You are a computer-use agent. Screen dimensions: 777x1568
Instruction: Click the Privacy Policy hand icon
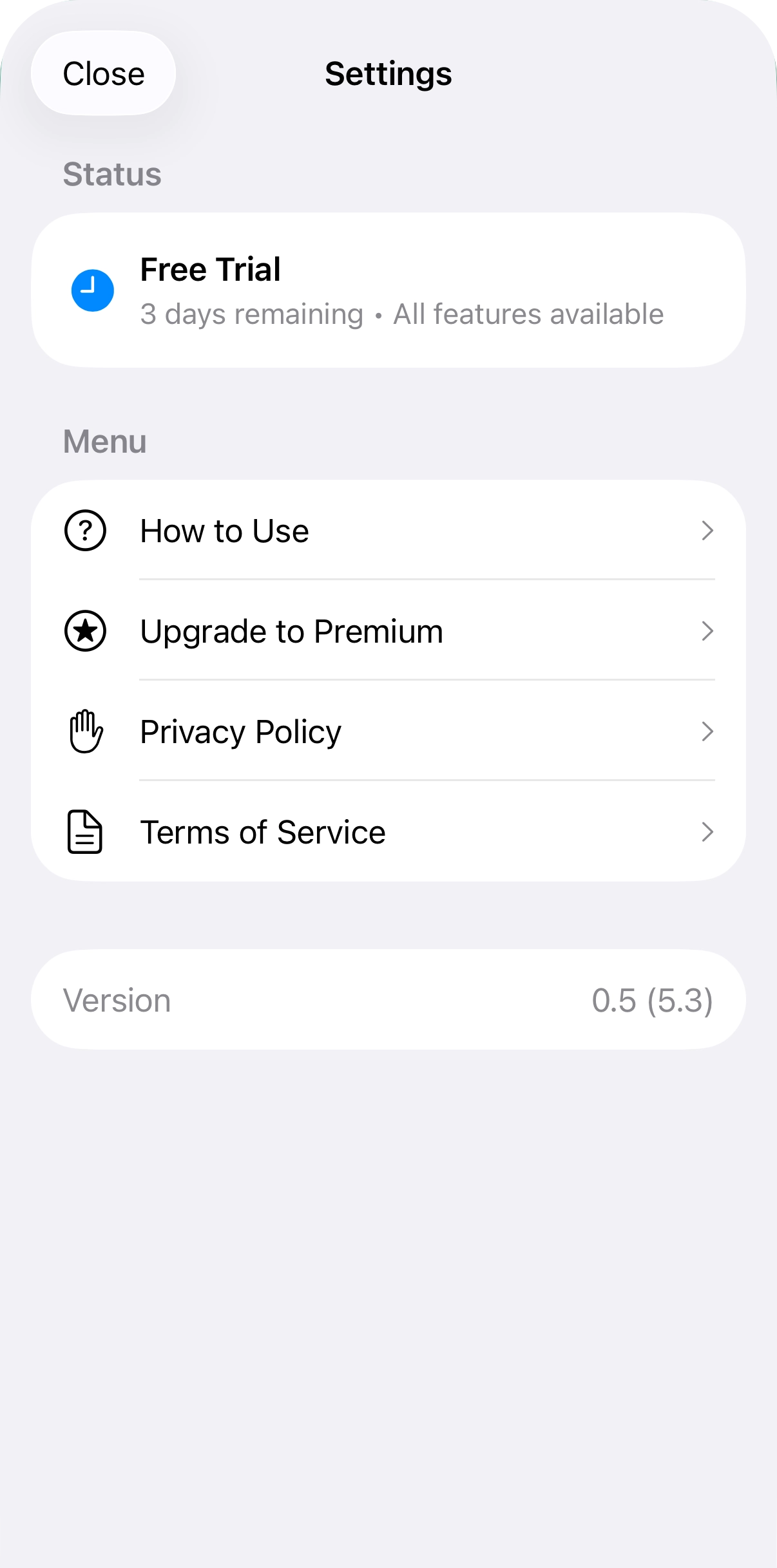86,732
